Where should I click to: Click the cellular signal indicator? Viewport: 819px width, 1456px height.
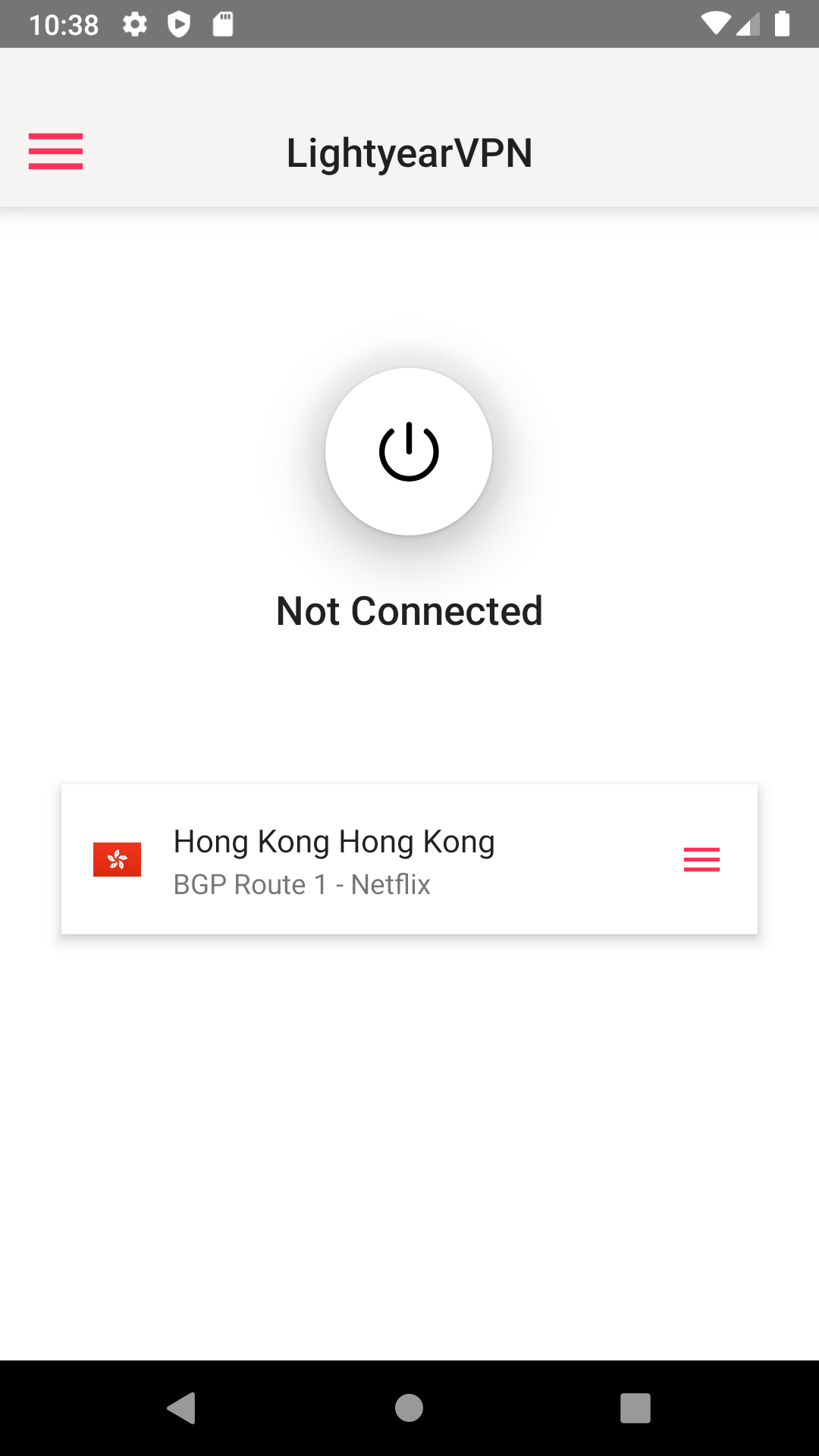[x=749, y=24]
